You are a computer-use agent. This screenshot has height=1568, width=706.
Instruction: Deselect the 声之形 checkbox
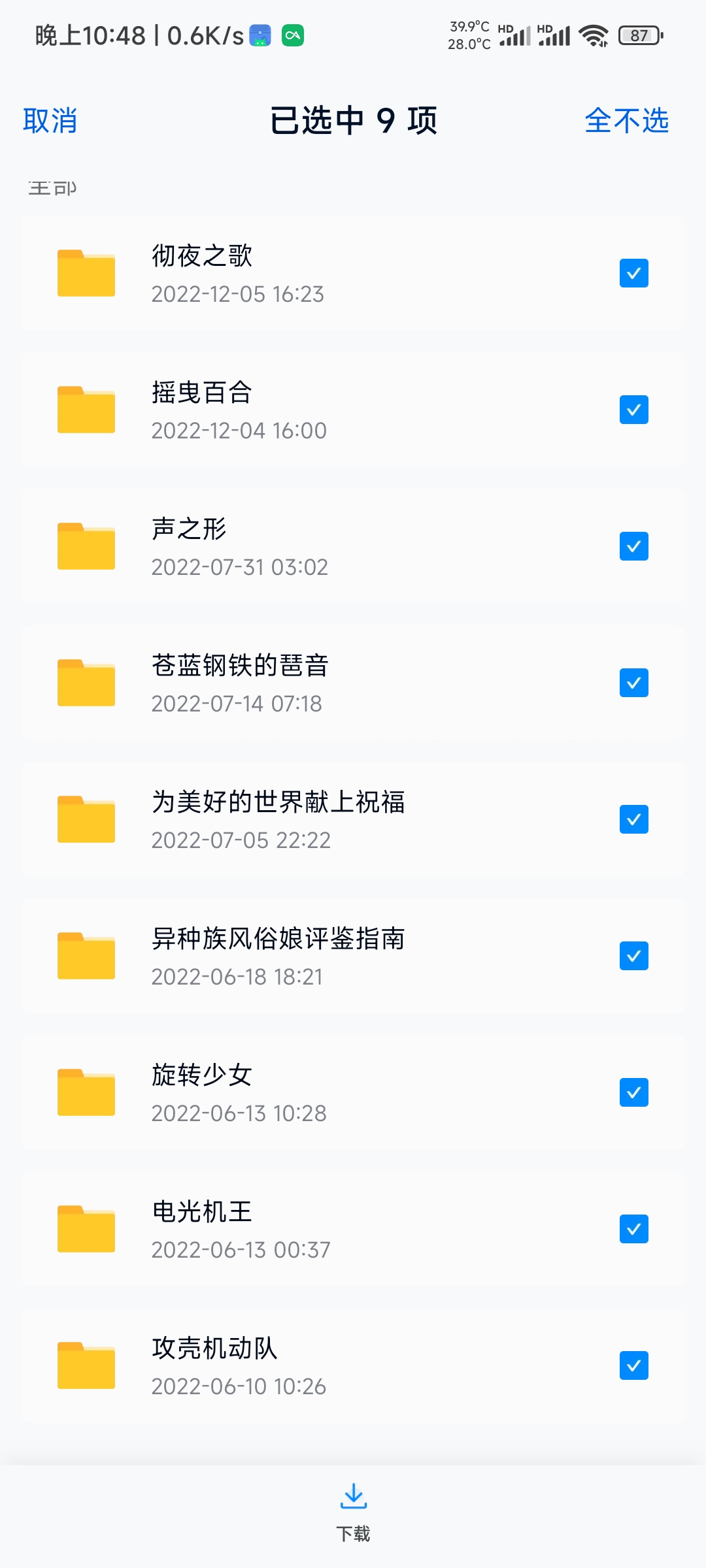pos(634,546)
